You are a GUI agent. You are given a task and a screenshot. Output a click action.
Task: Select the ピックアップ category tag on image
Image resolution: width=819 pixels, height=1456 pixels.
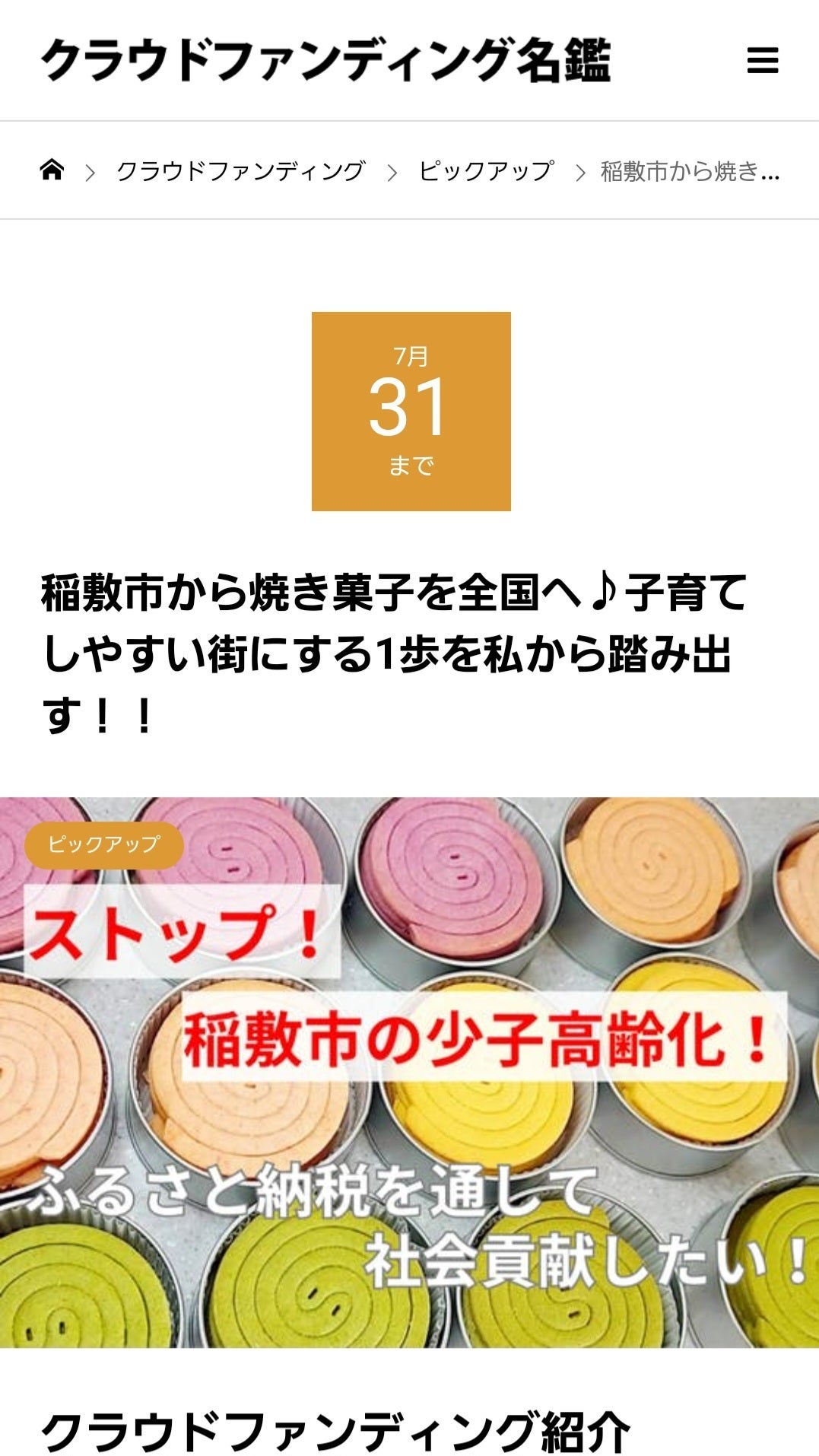pyautogui.click(x=104, y=844)
